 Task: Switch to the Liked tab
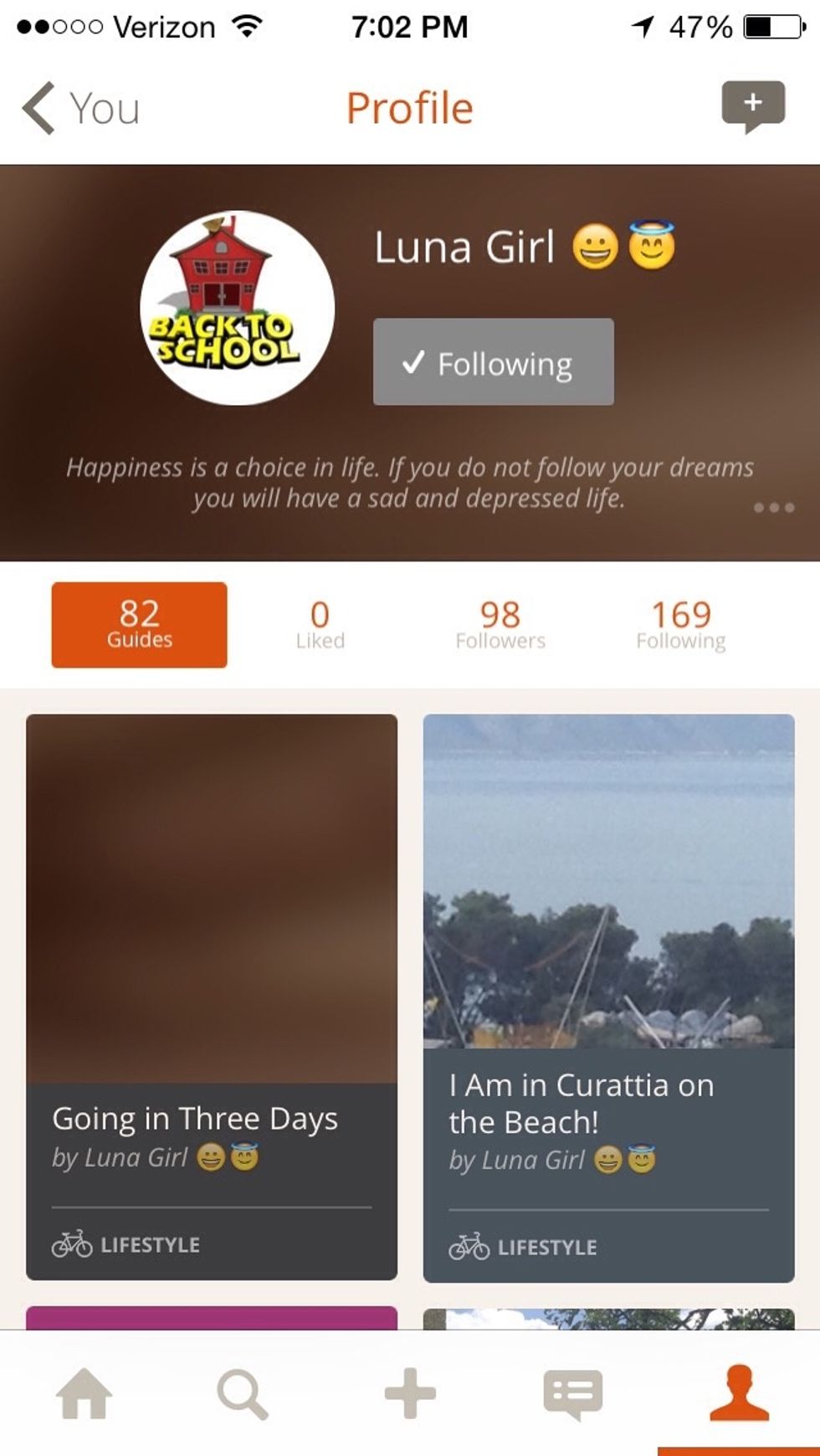tap(320, 625)
